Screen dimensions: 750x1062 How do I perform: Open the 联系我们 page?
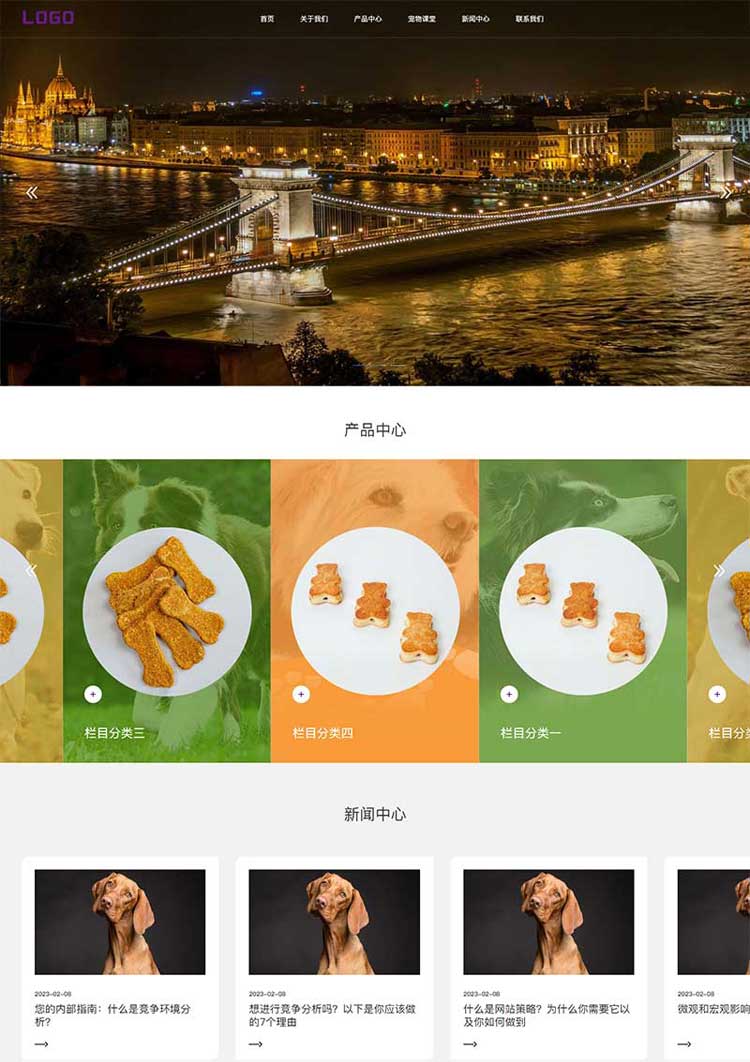point(530,19)
